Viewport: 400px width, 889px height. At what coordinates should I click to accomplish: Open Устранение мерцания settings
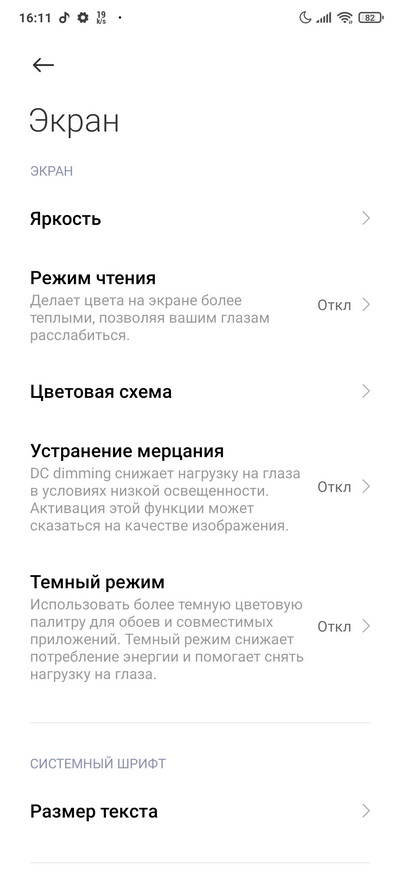[x=200, y=487]
